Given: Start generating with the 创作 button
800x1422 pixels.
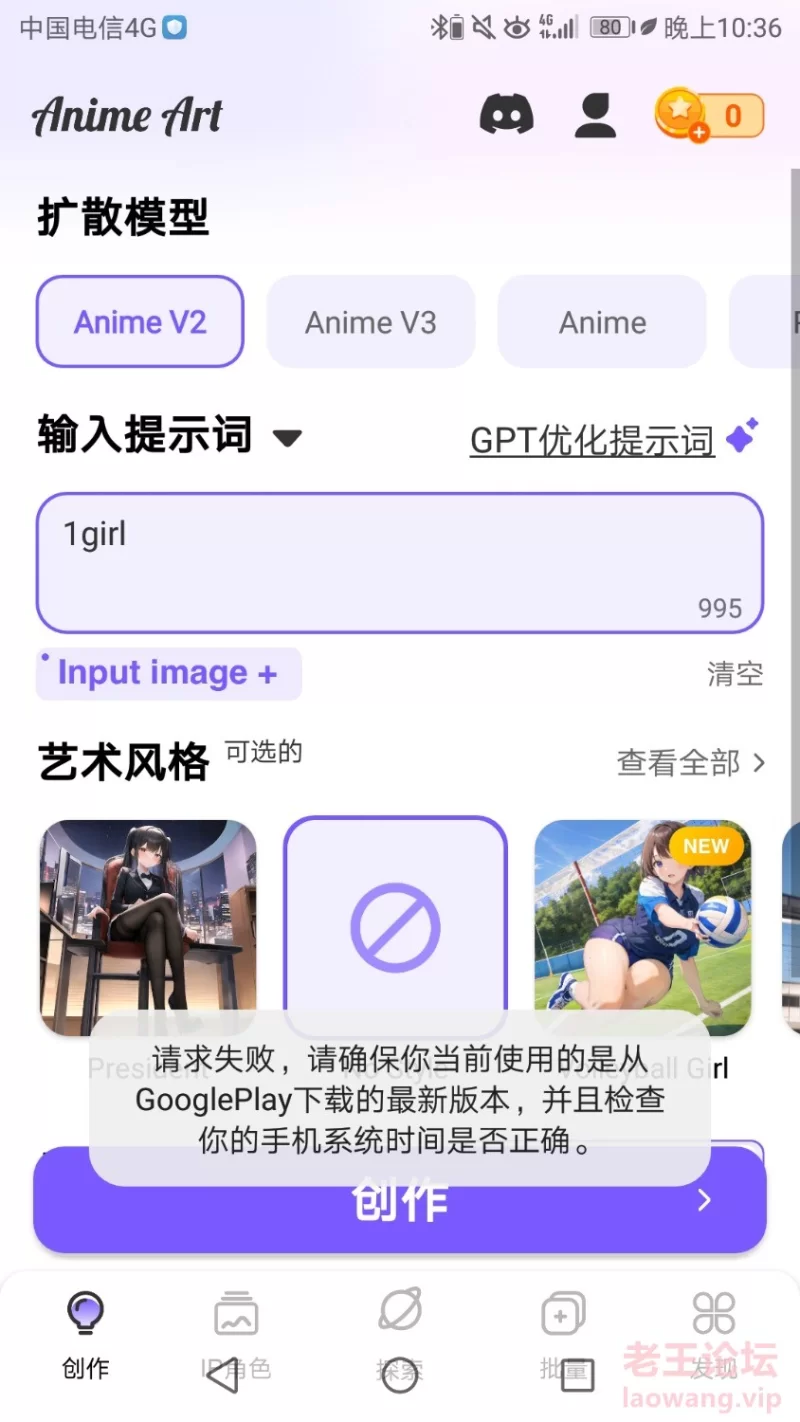Looking at the screenshot, I should [400, 1200].
